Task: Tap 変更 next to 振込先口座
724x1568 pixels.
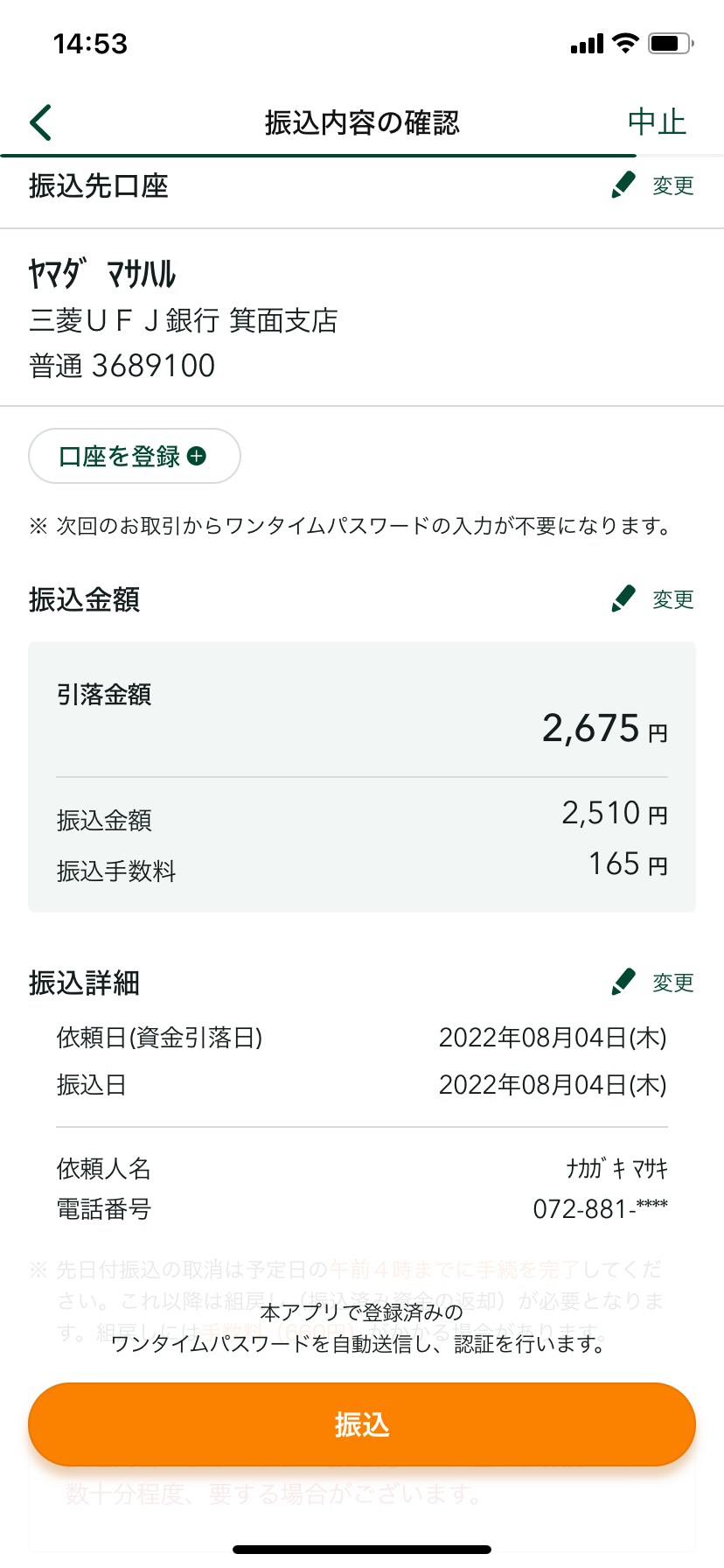Action: (x=653, y=185)
